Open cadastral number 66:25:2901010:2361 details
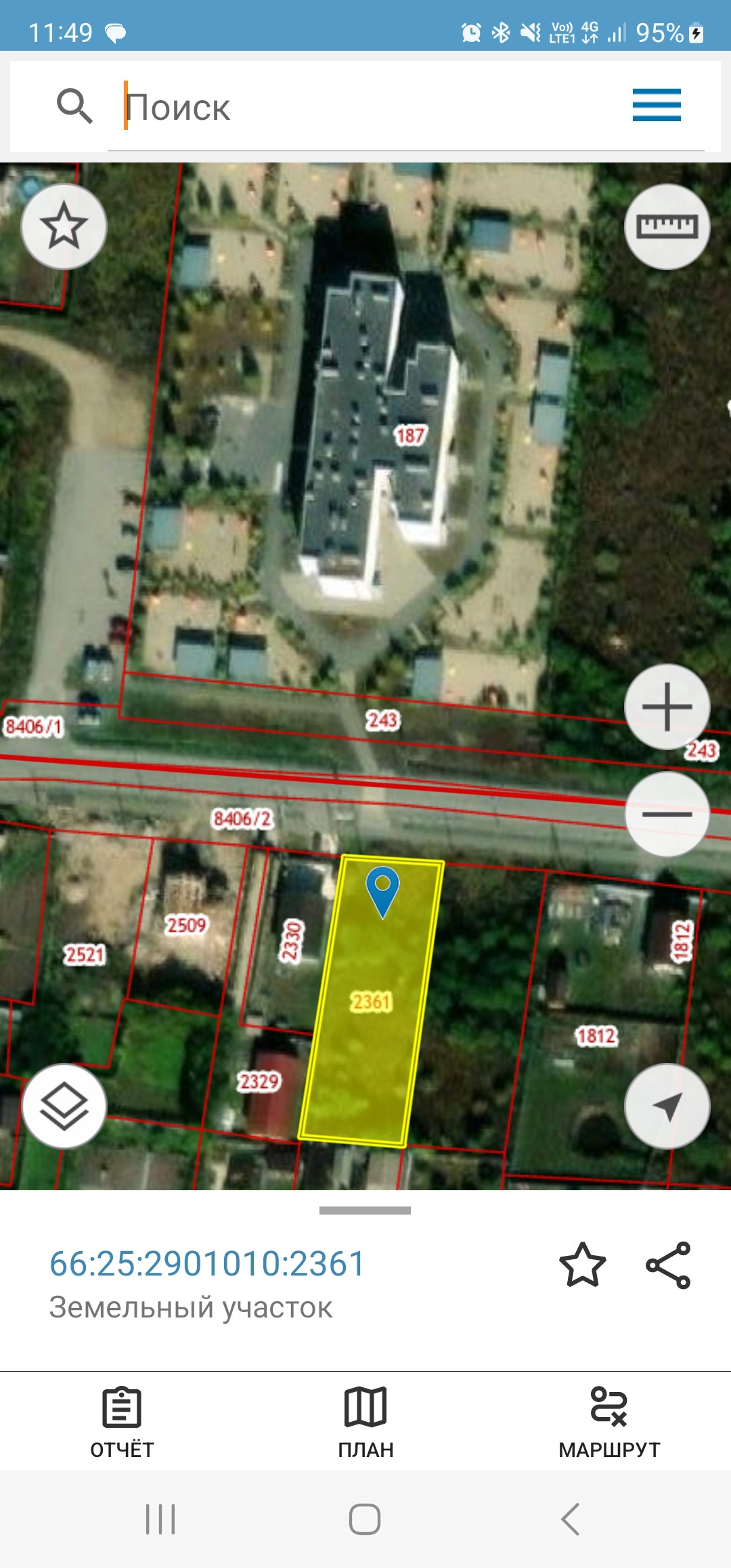731x1568 pixels. click(207, 1263)
